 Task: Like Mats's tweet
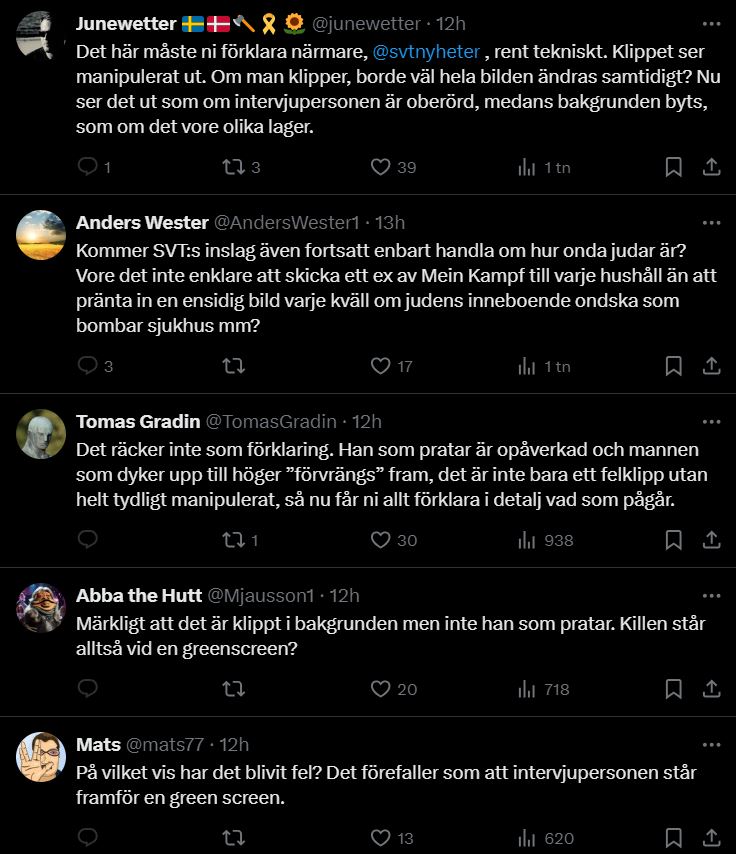pos(380,838)
